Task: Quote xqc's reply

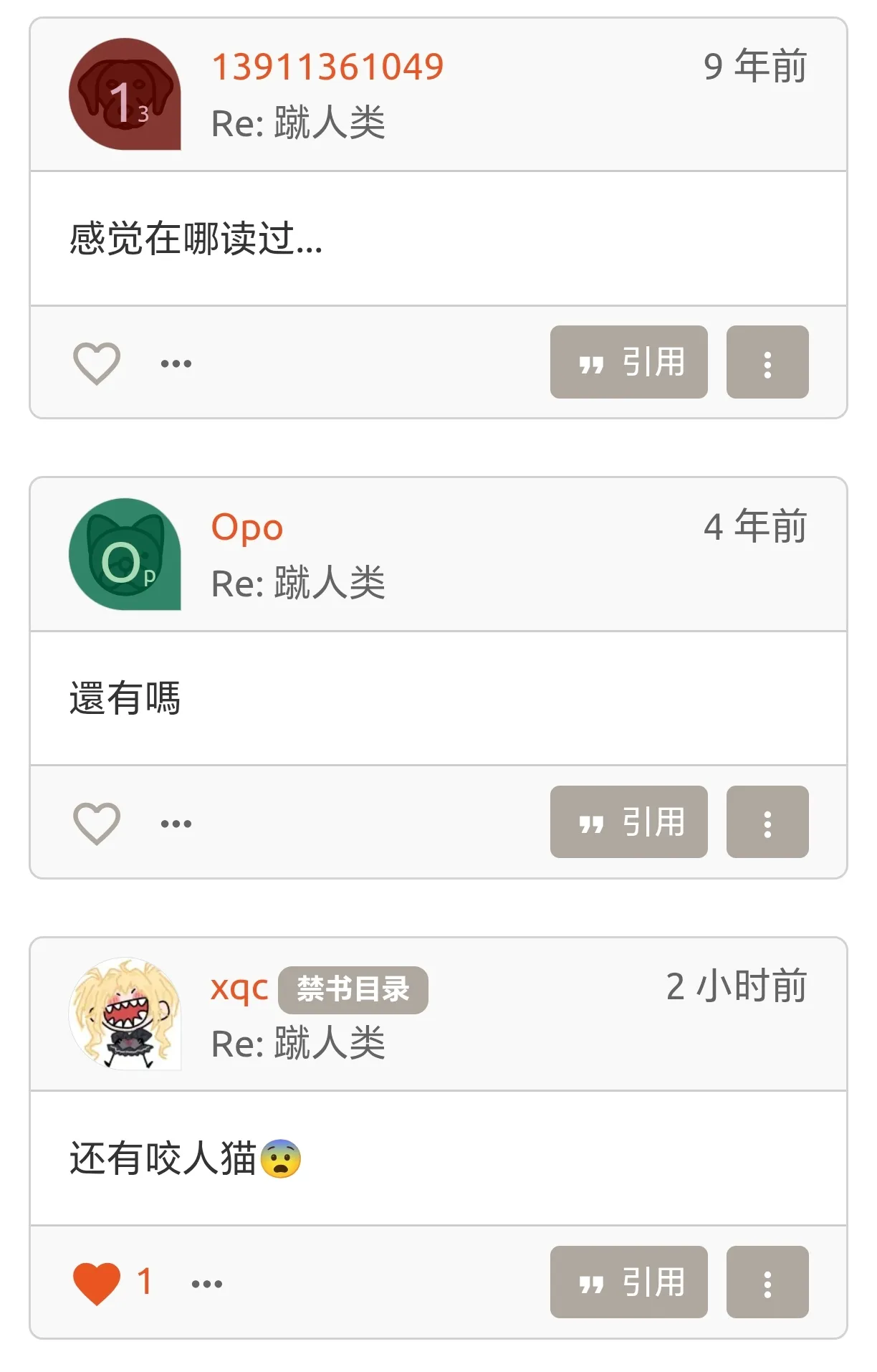Action: coord(628,1282)
